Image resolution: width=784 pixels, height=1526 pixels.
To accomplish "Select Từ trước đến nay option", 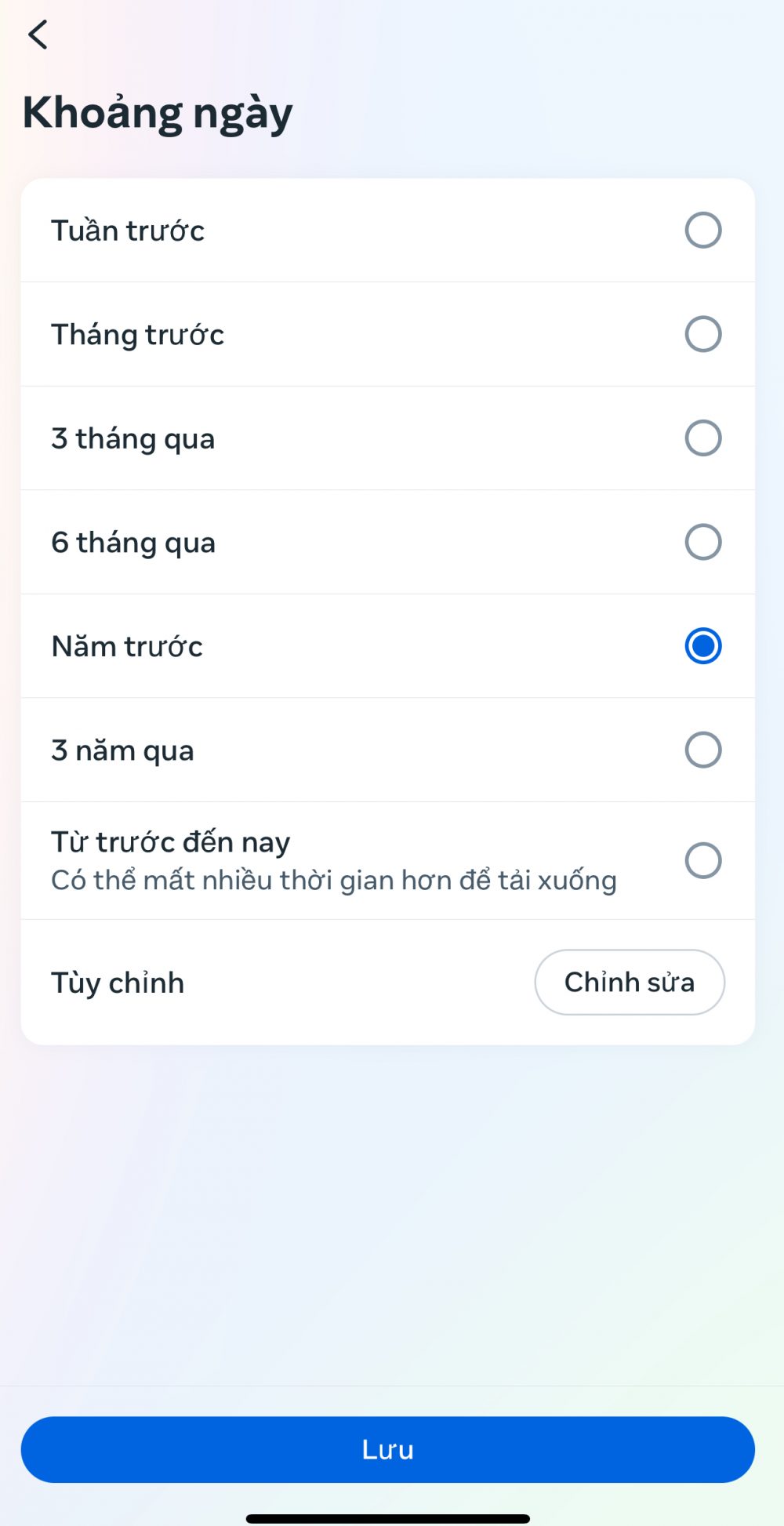I will (x=702, y=860).
